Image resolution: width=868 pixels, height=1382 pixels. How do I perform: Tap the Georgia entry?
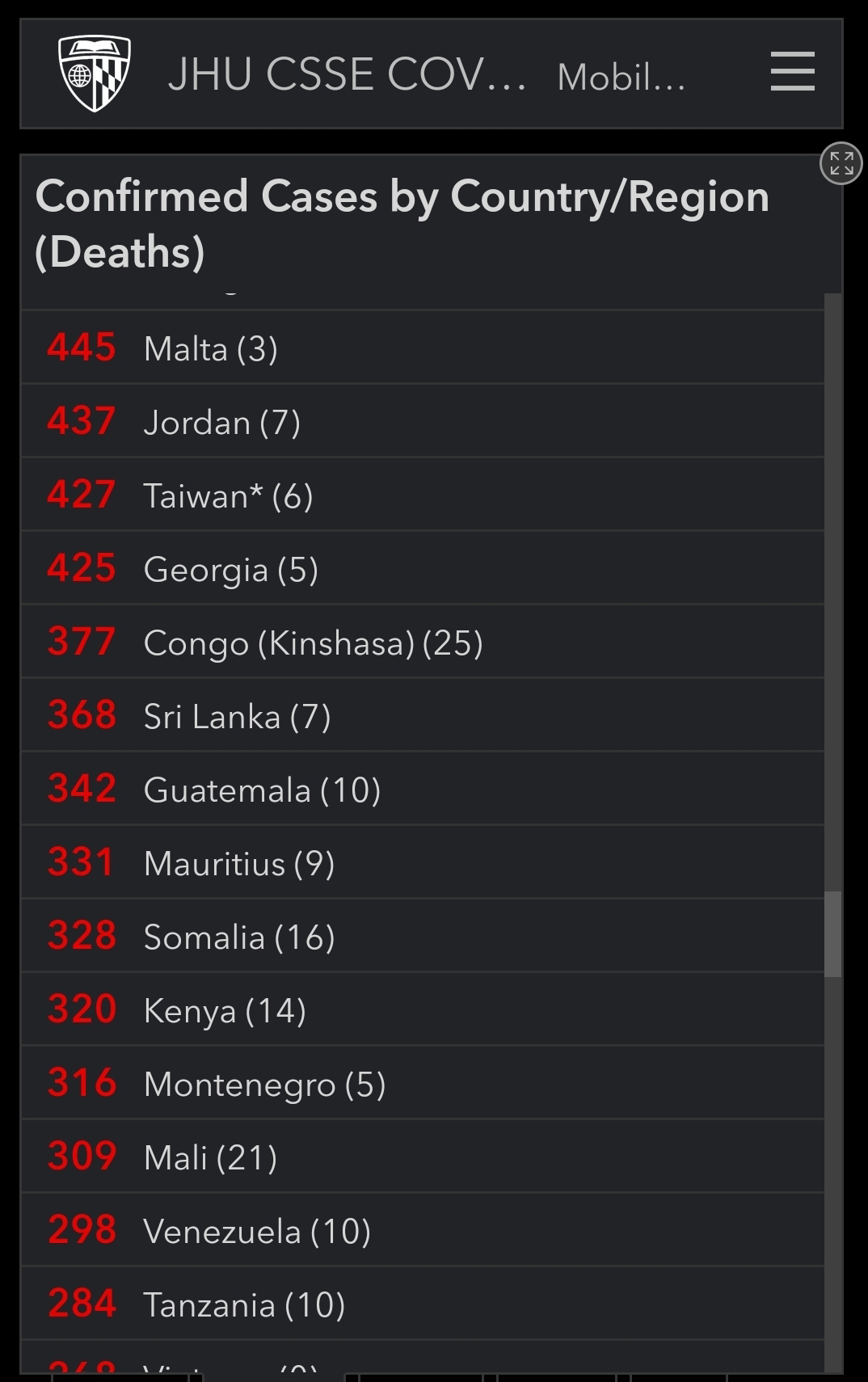[x=423, y=568]
